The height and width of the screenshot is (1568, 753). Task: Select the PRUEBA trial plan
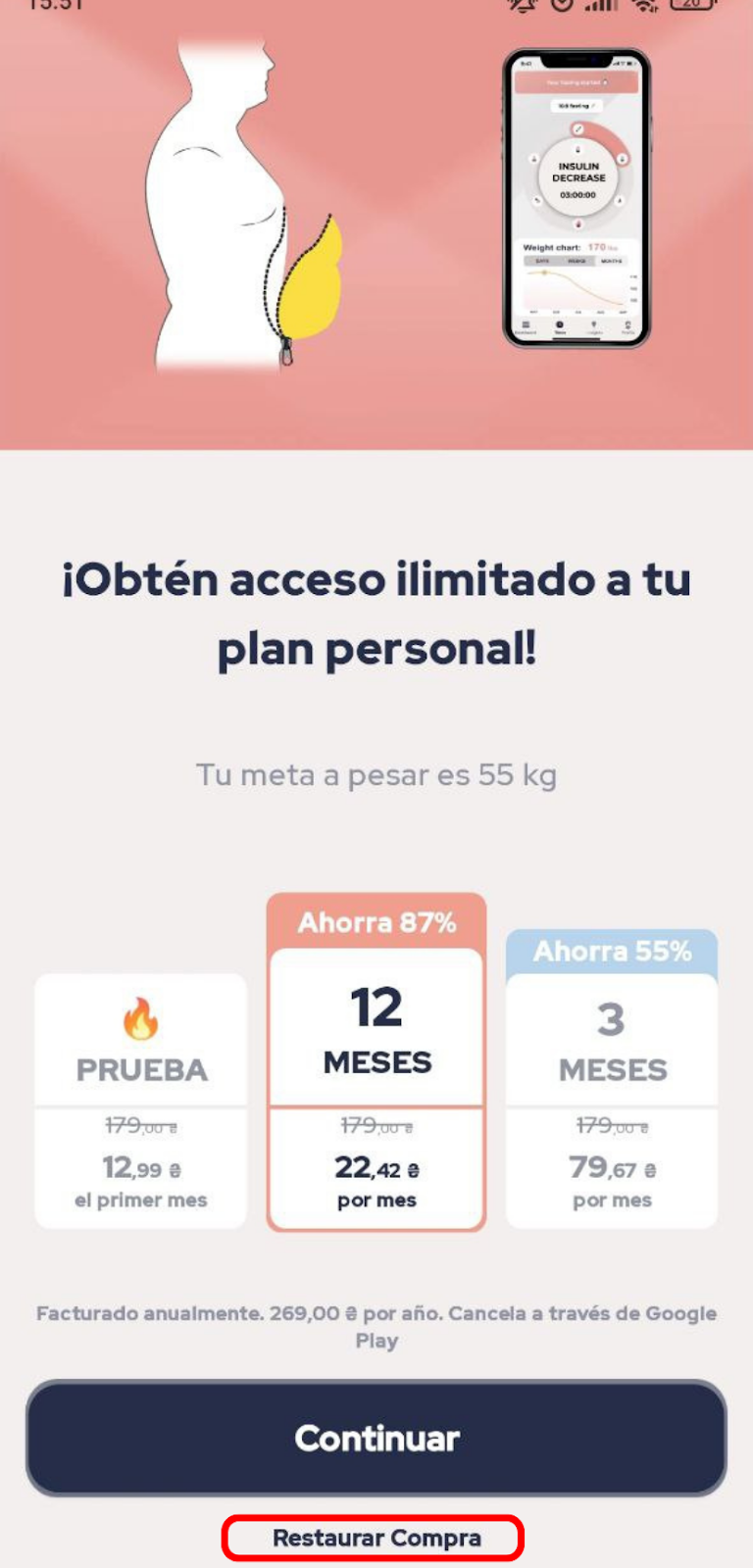click(141, 1101)
